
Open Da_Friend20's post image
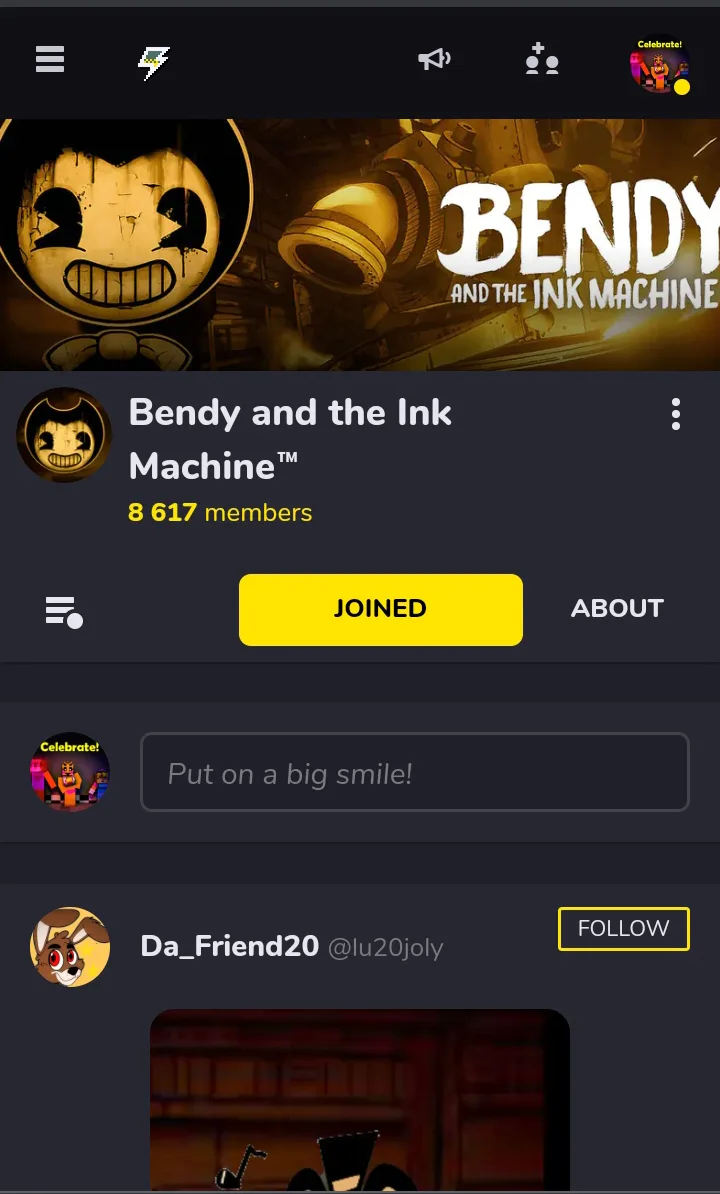click(x=360, y=1100)
